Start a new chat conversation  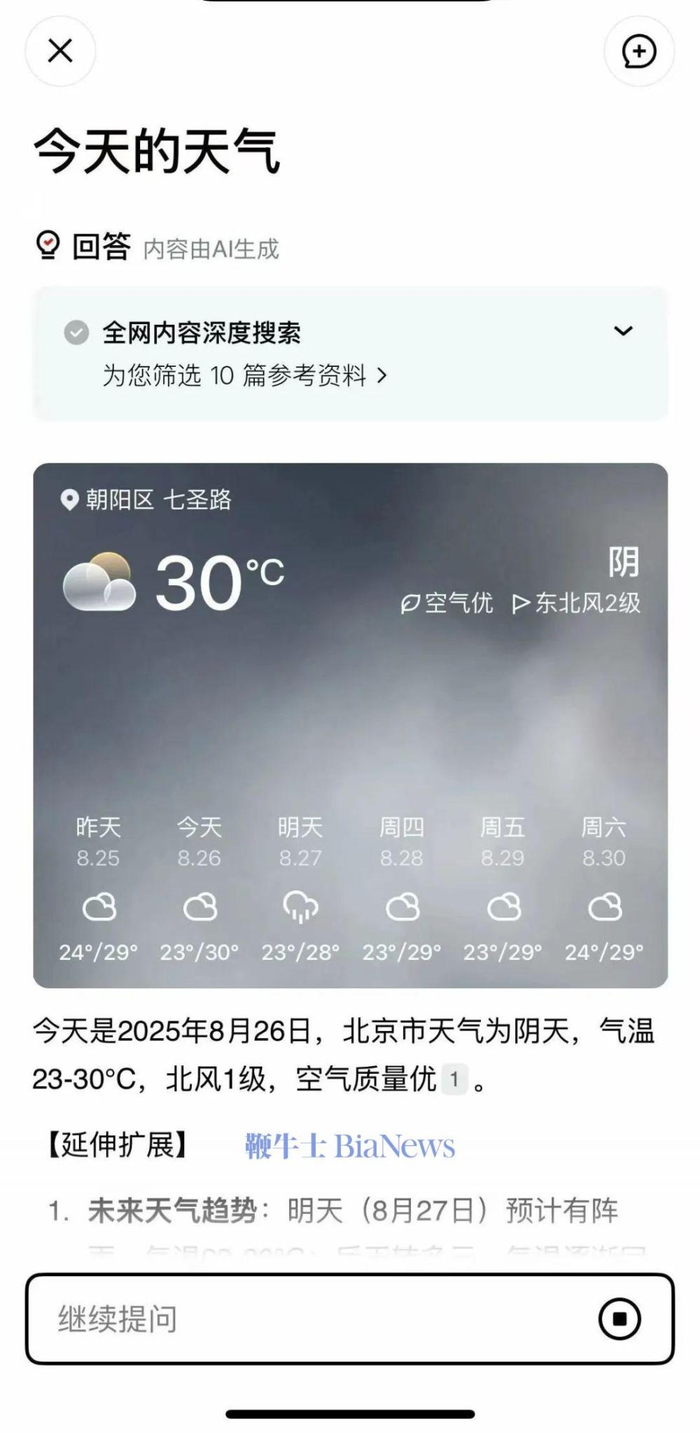pyautogui.click(x=639, y=51)
